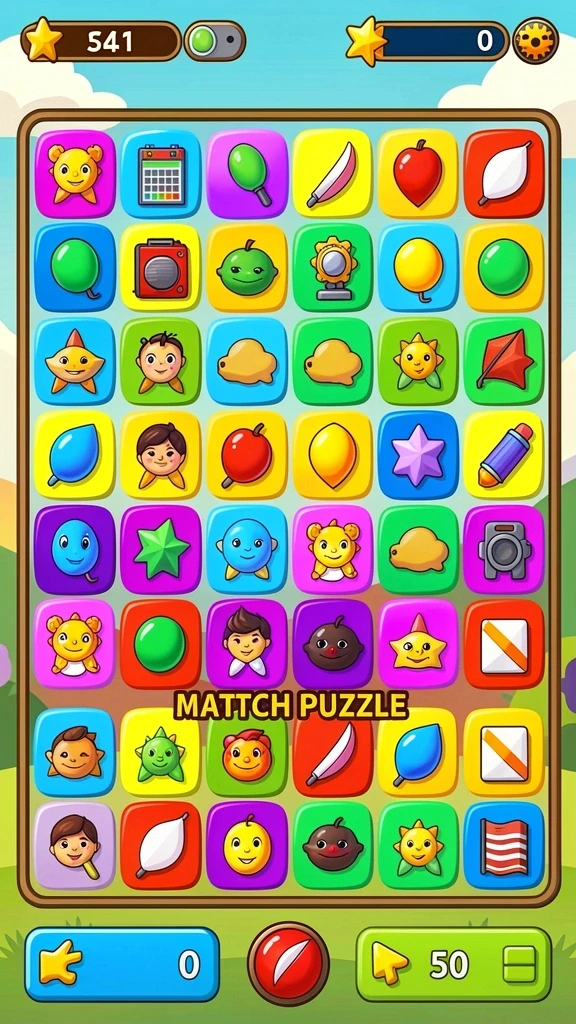The image size is (576, 1024).
Task: Select the blue crayon tile
Action: click(x=504, y=455)
